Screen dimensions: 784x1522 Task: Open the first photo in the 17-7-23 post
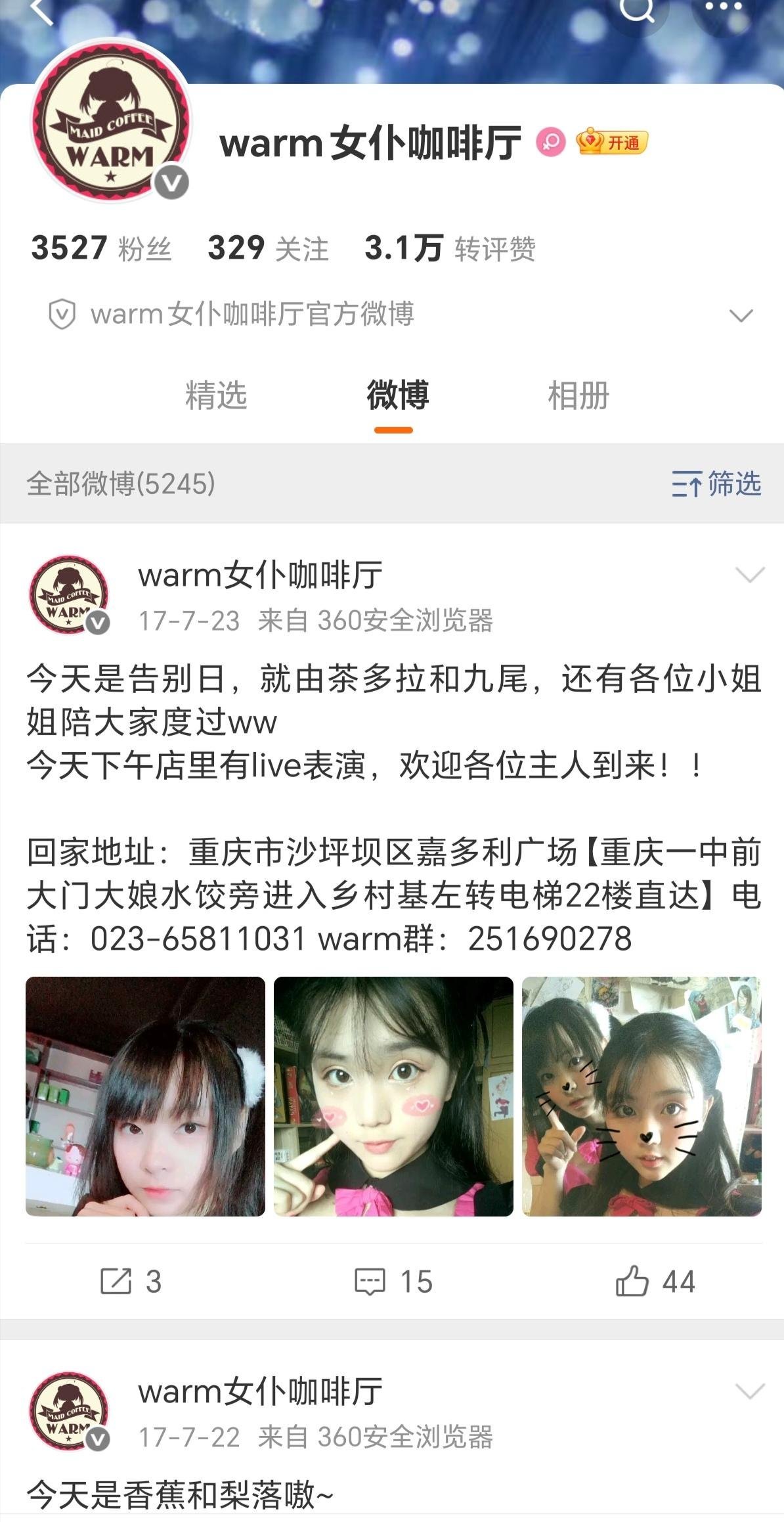pyautogui.click(x=145, y=1096)
